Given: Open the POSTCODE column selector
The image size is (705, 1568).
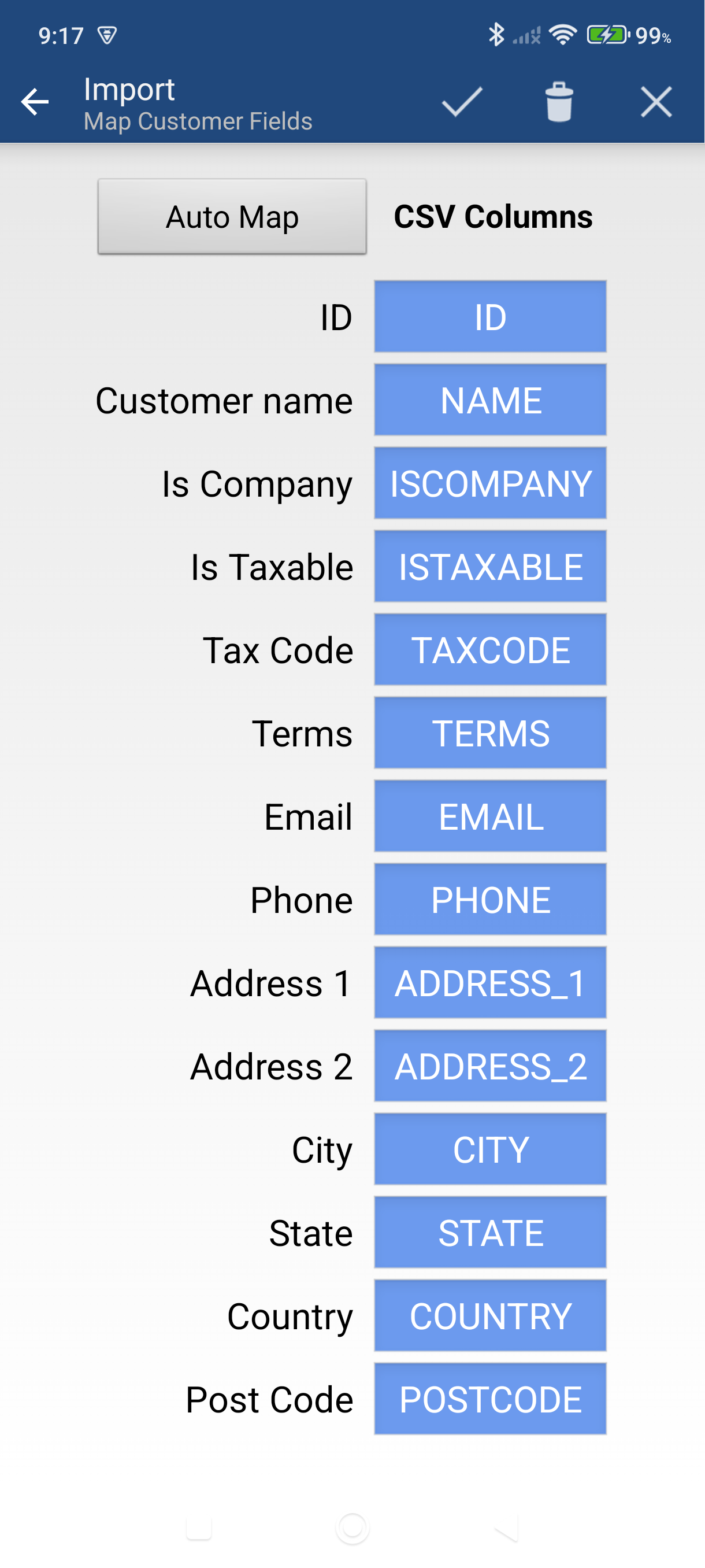Looking at the screenshot, I should click(489, 1399).
